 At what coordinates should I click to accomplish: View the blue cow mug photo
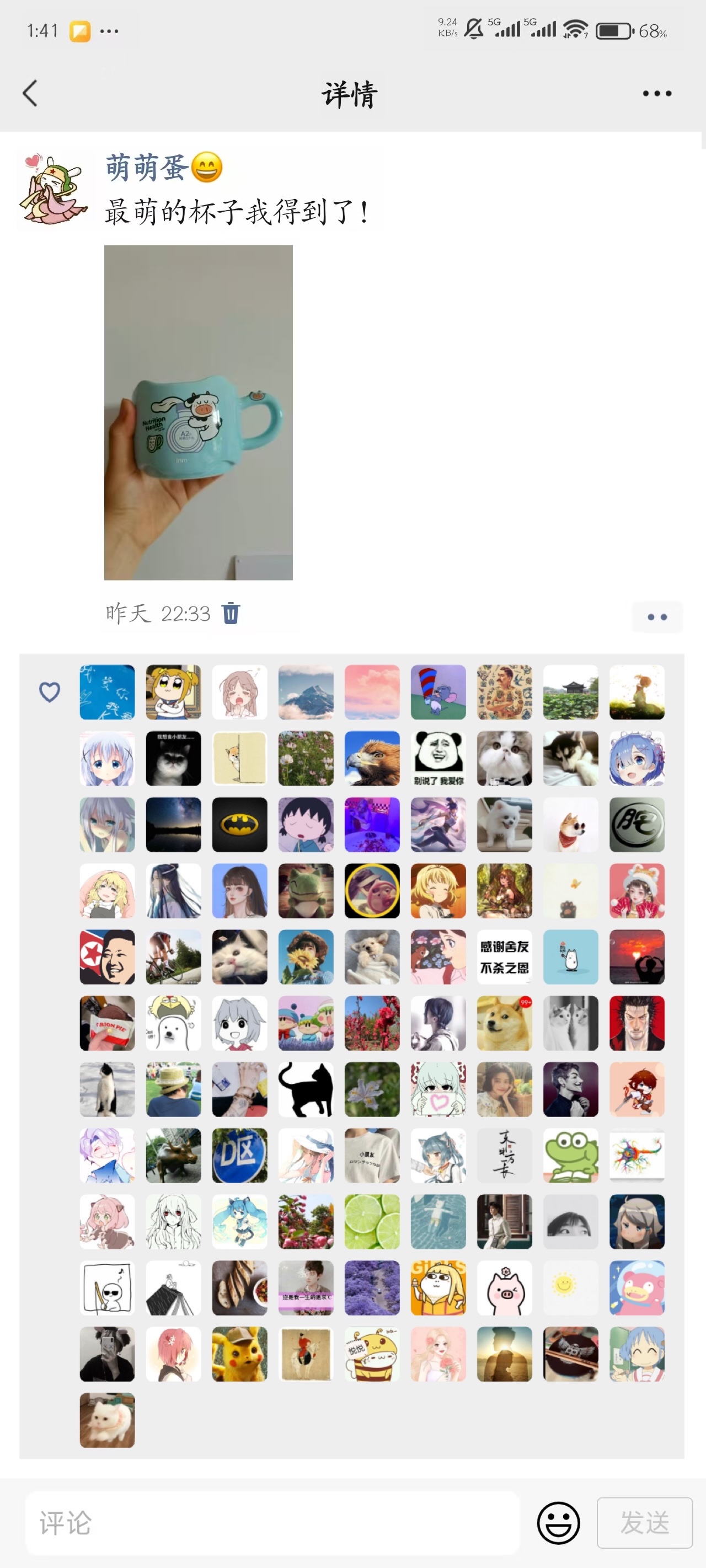coord(199,412)
